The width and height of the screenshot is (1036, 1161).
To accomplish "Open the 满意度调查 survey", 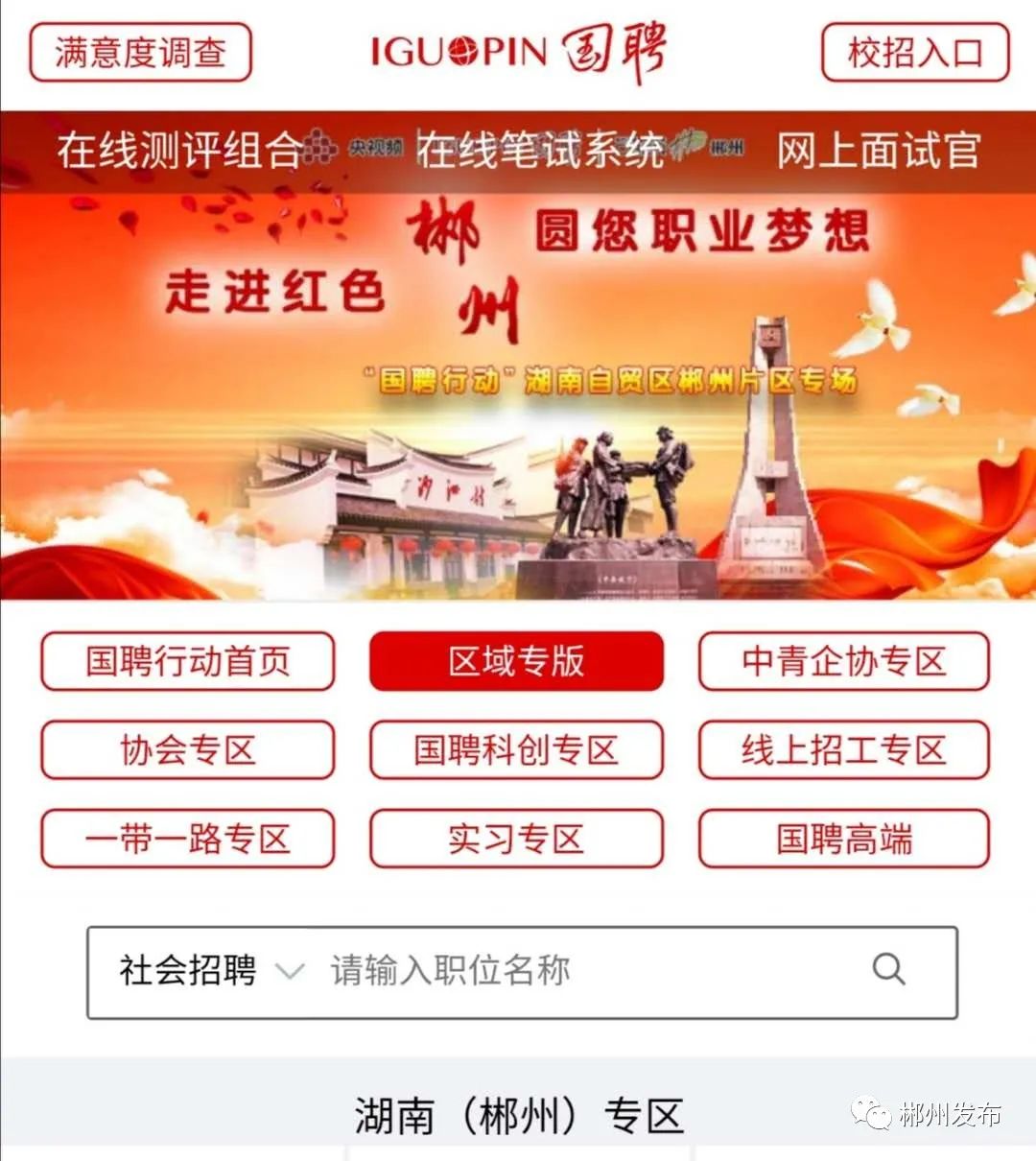I will [140, 53].
